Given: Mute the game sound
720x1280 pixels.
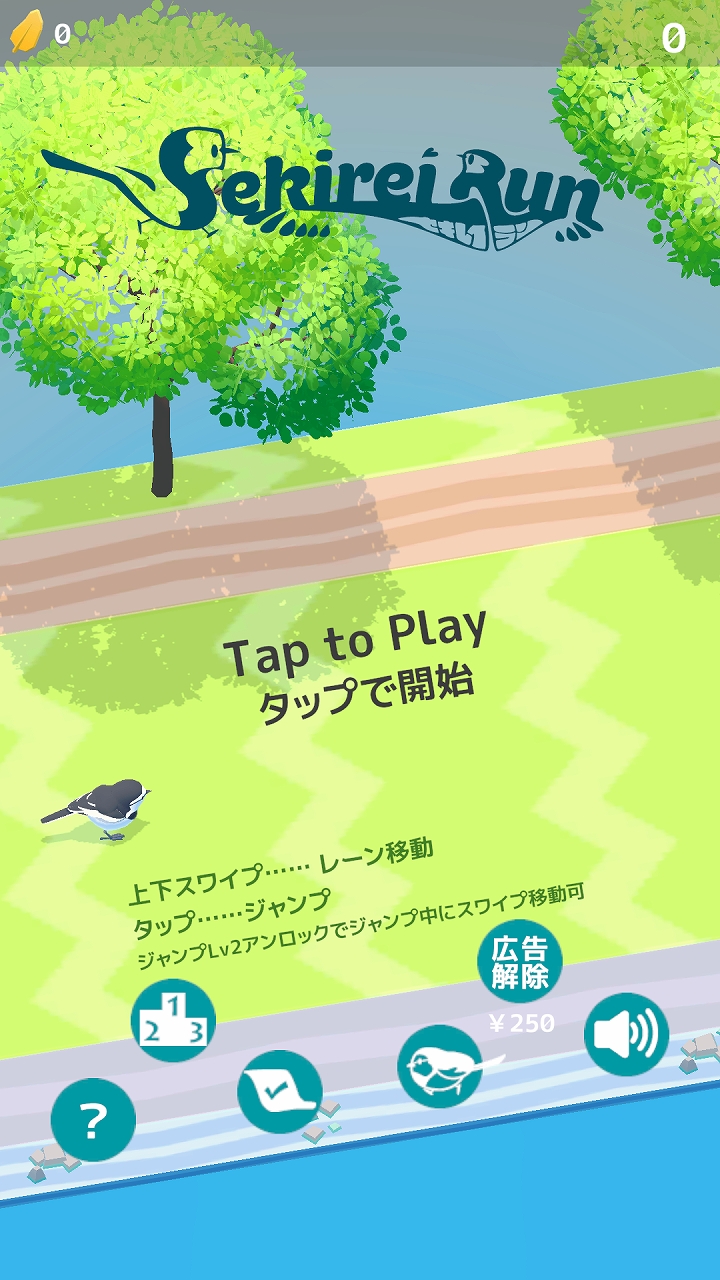Looking at the screenshot, I should coord(626,1034).
